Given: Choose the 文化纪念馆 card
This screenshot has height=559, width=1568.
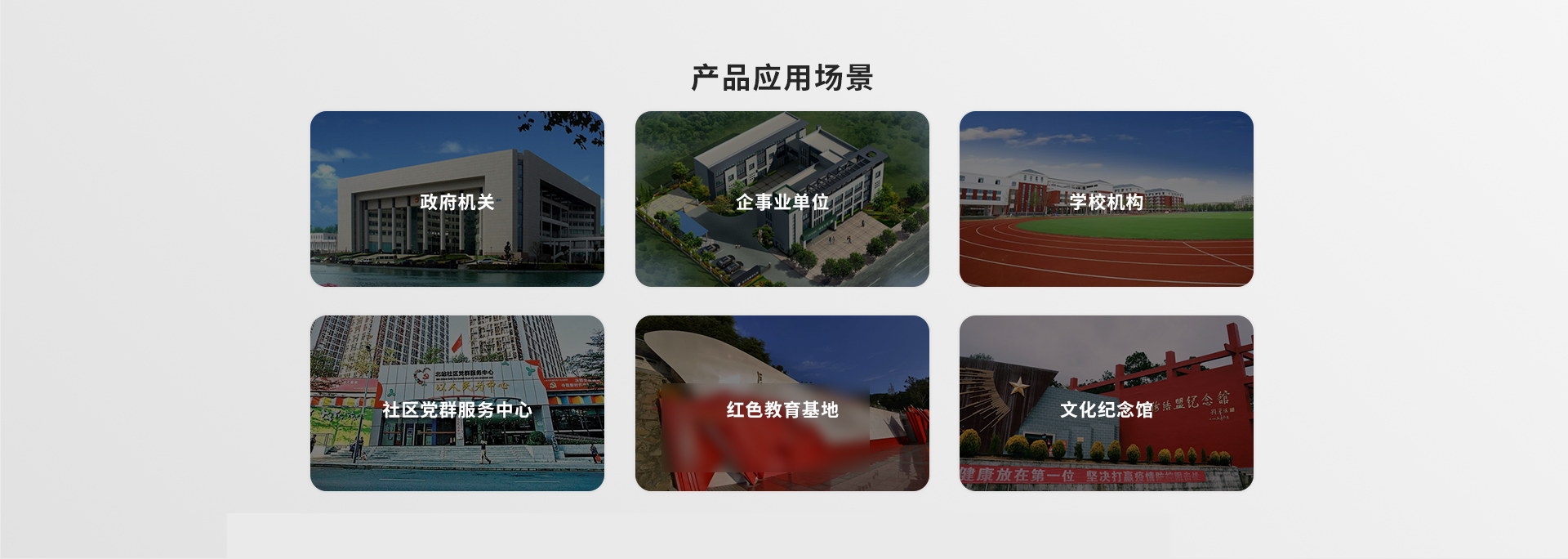Looking at the screenshot, I should point(1106,404).
